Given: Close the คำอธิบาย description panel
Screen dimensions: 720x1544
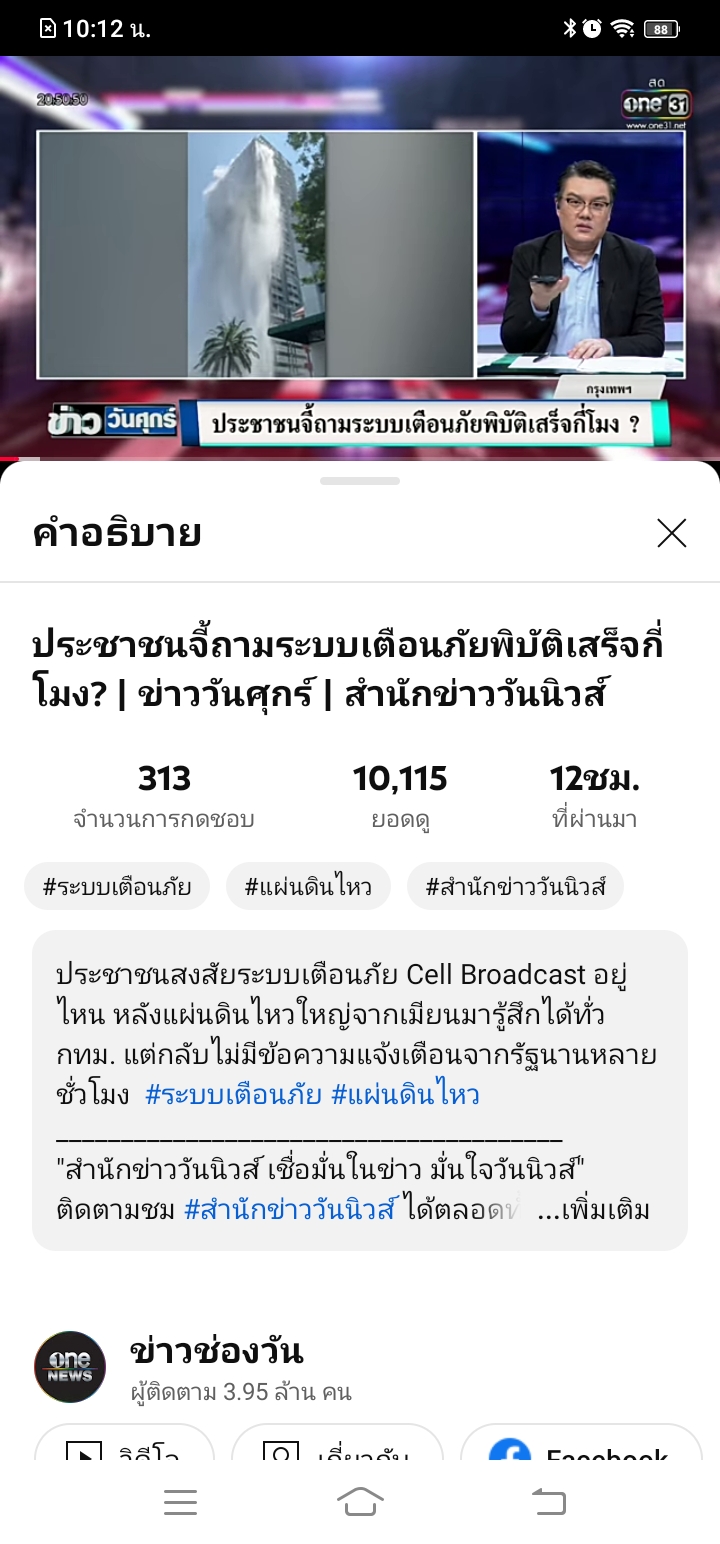Looking at the screenshot, I should pos(671,533).
